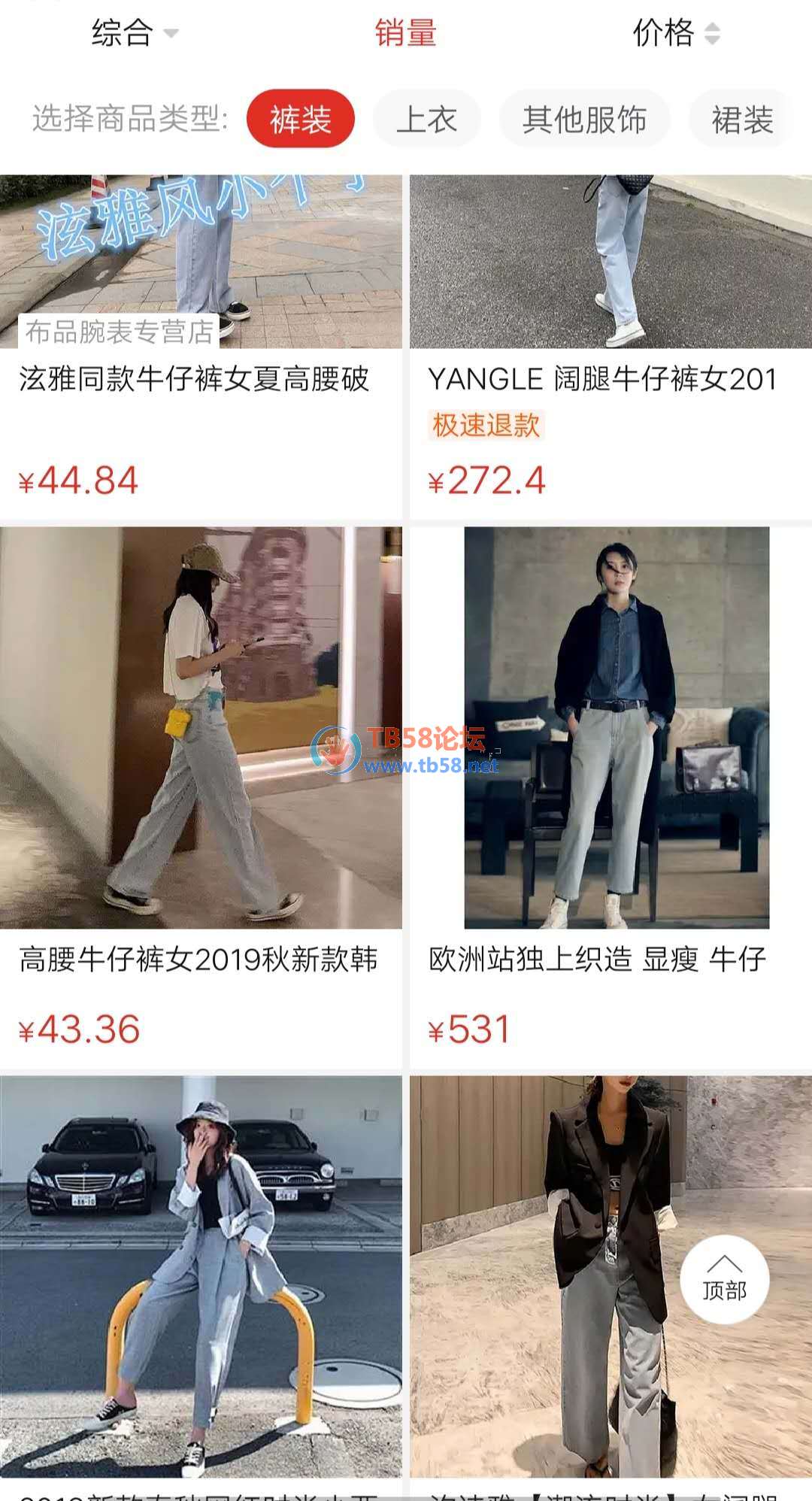The height and width of the screenshot is (1501, 812).
Task: Jump back to top with 顶部 button
Action: [x=724, y=1279]
